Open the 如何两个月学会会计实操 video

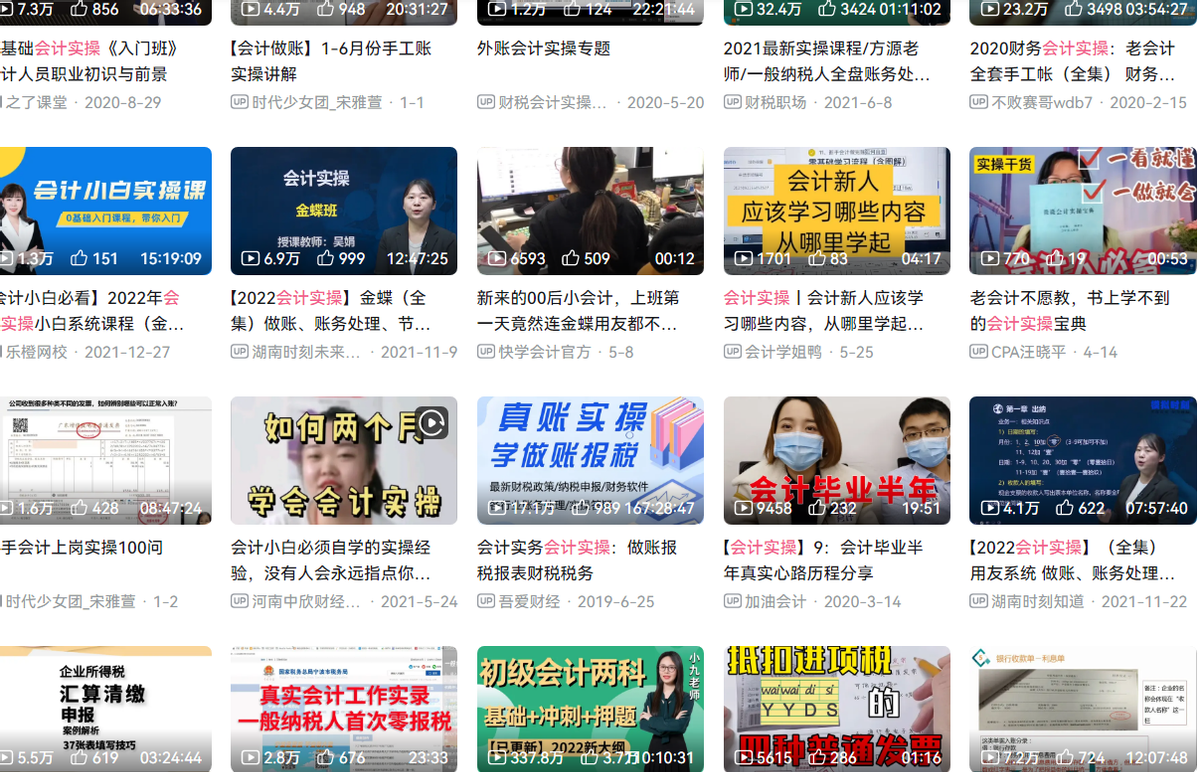pyautogui.click(x=343, y=460)
